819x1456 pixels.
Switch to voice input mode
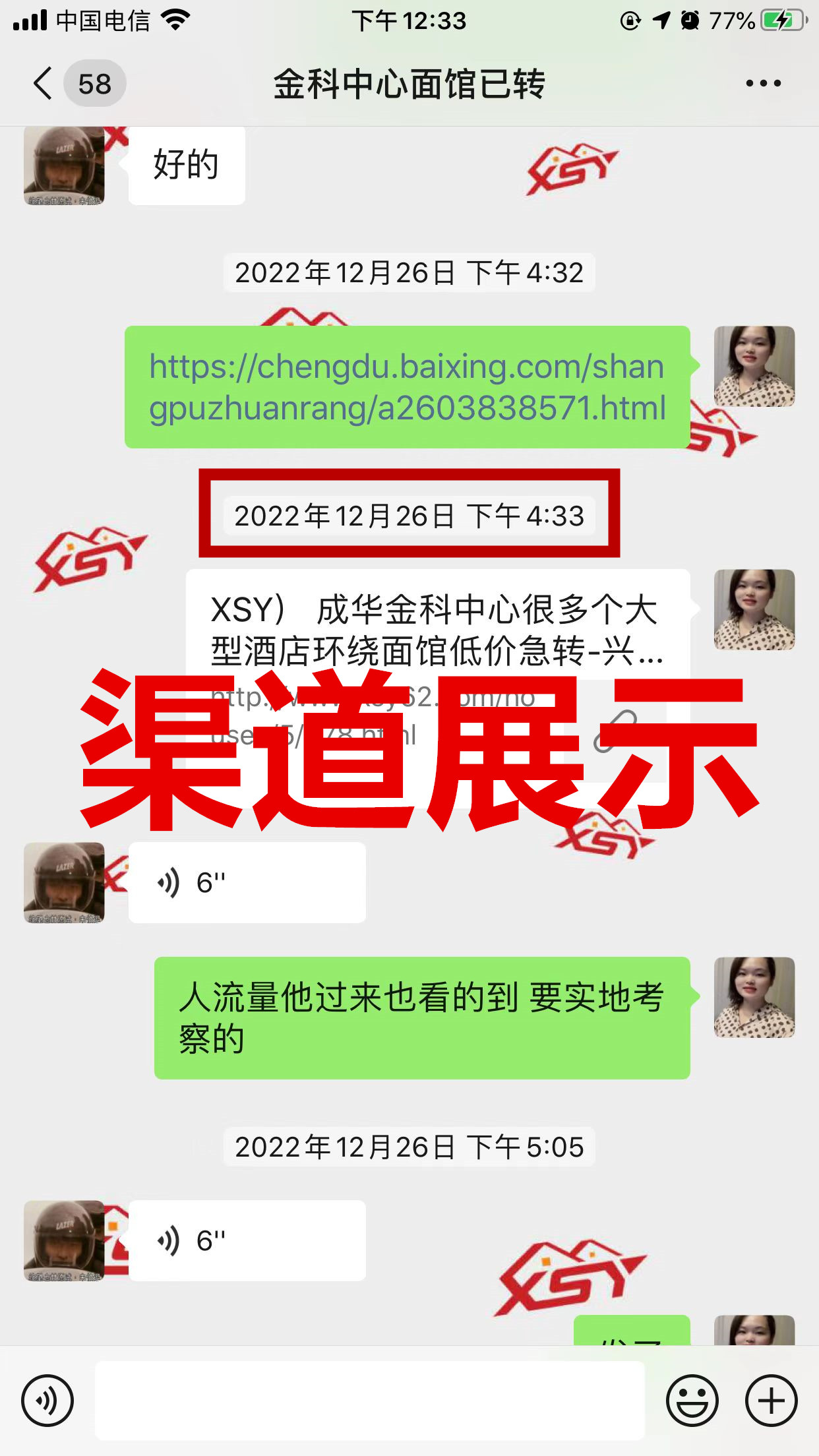[x=47, y=1400]
